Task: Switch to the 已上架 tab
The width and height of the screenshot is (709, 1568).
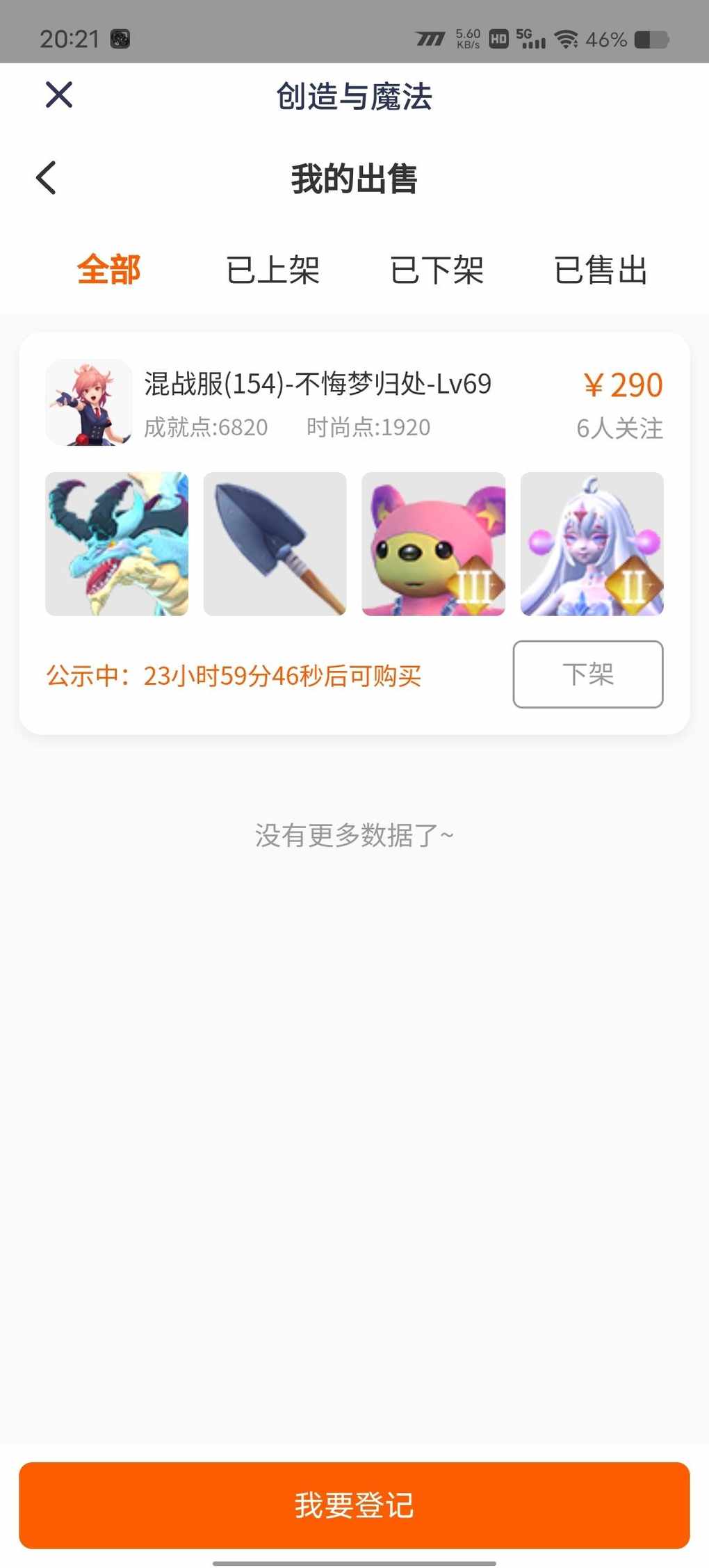Action: 272,270
